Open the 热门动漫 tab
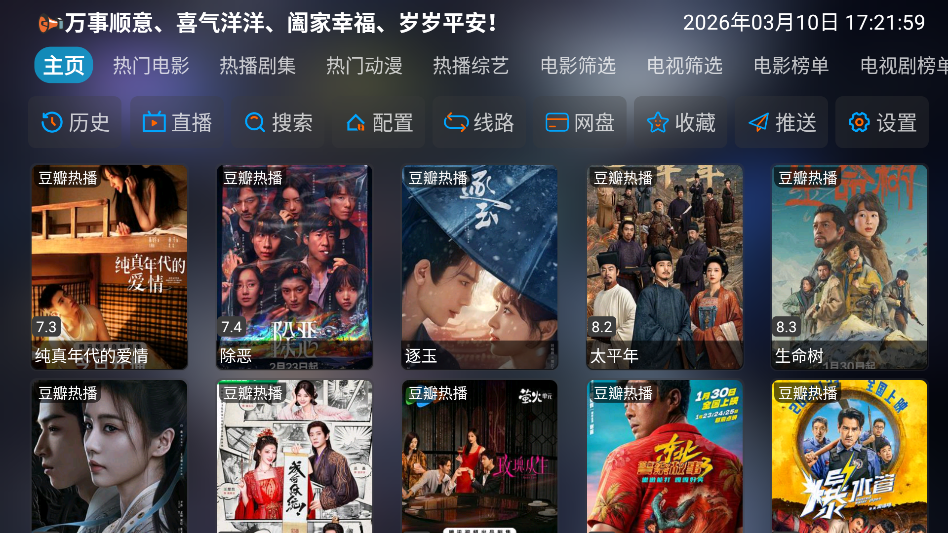 364,66
